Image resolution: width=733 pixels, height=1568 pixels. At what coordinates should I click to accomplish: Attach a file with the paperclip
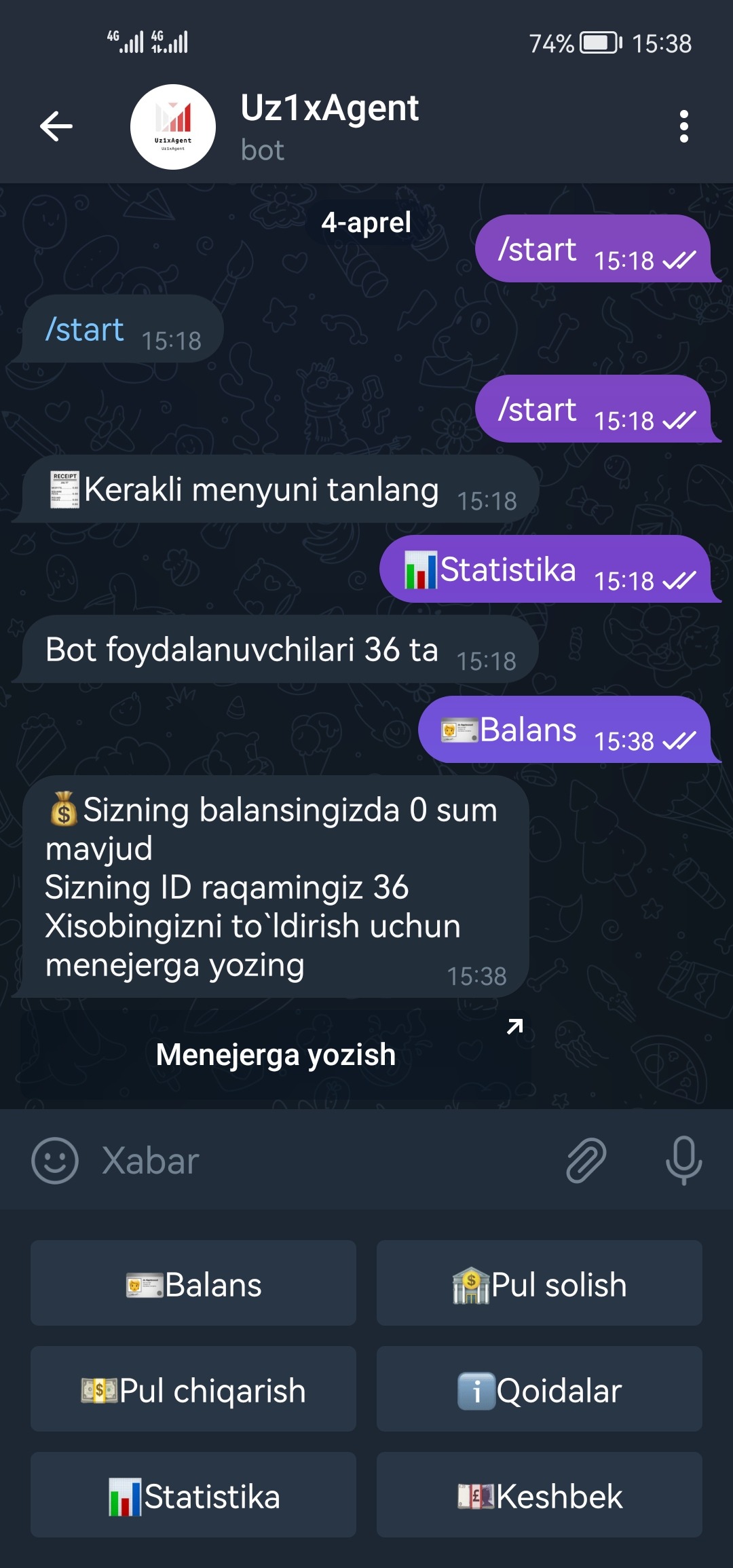pyautogui.click(x=586, y=1160)
